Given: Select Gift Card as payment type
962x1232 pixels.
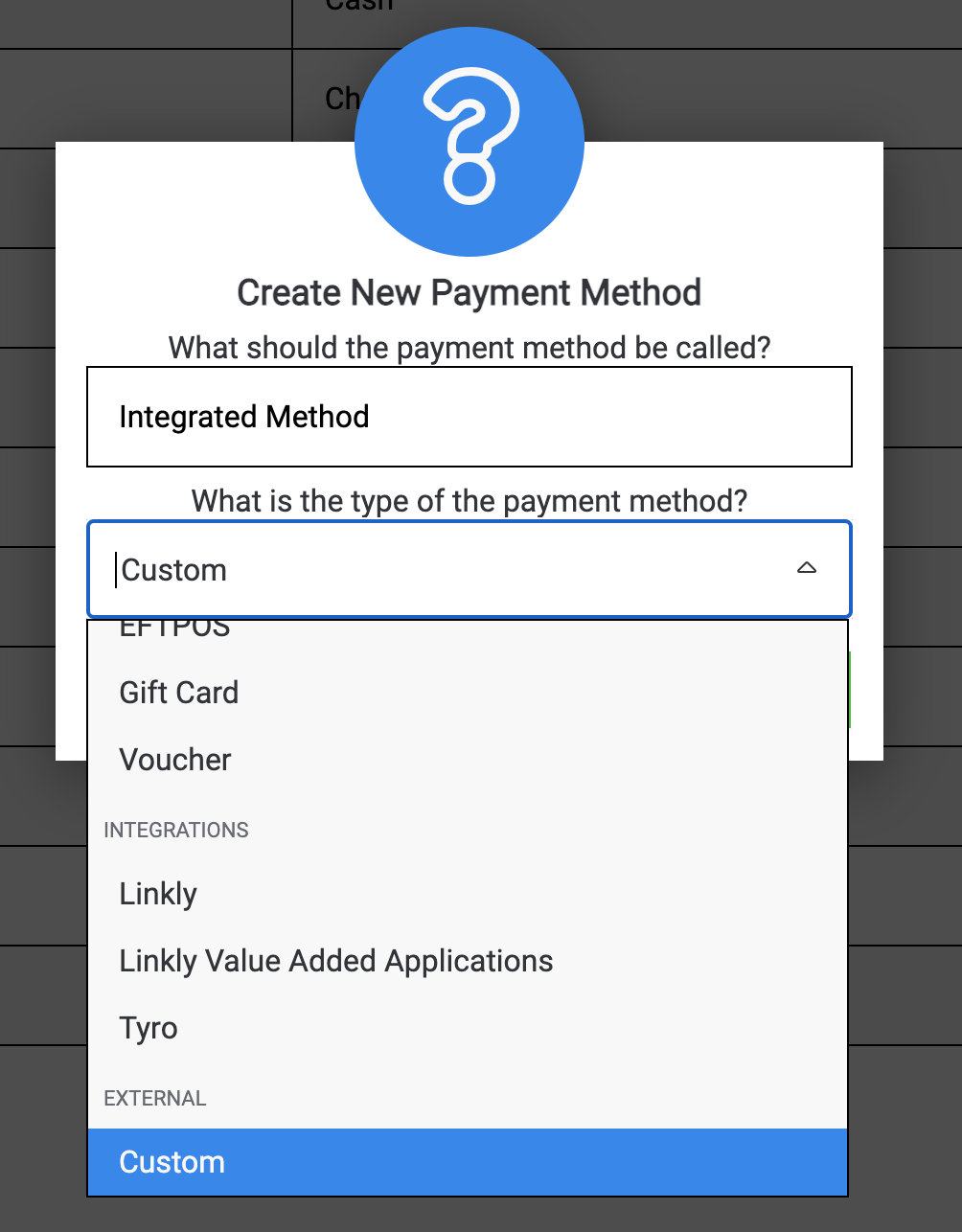Looking at the screenshot, I should pyautogui.click(x=179, y=693).
